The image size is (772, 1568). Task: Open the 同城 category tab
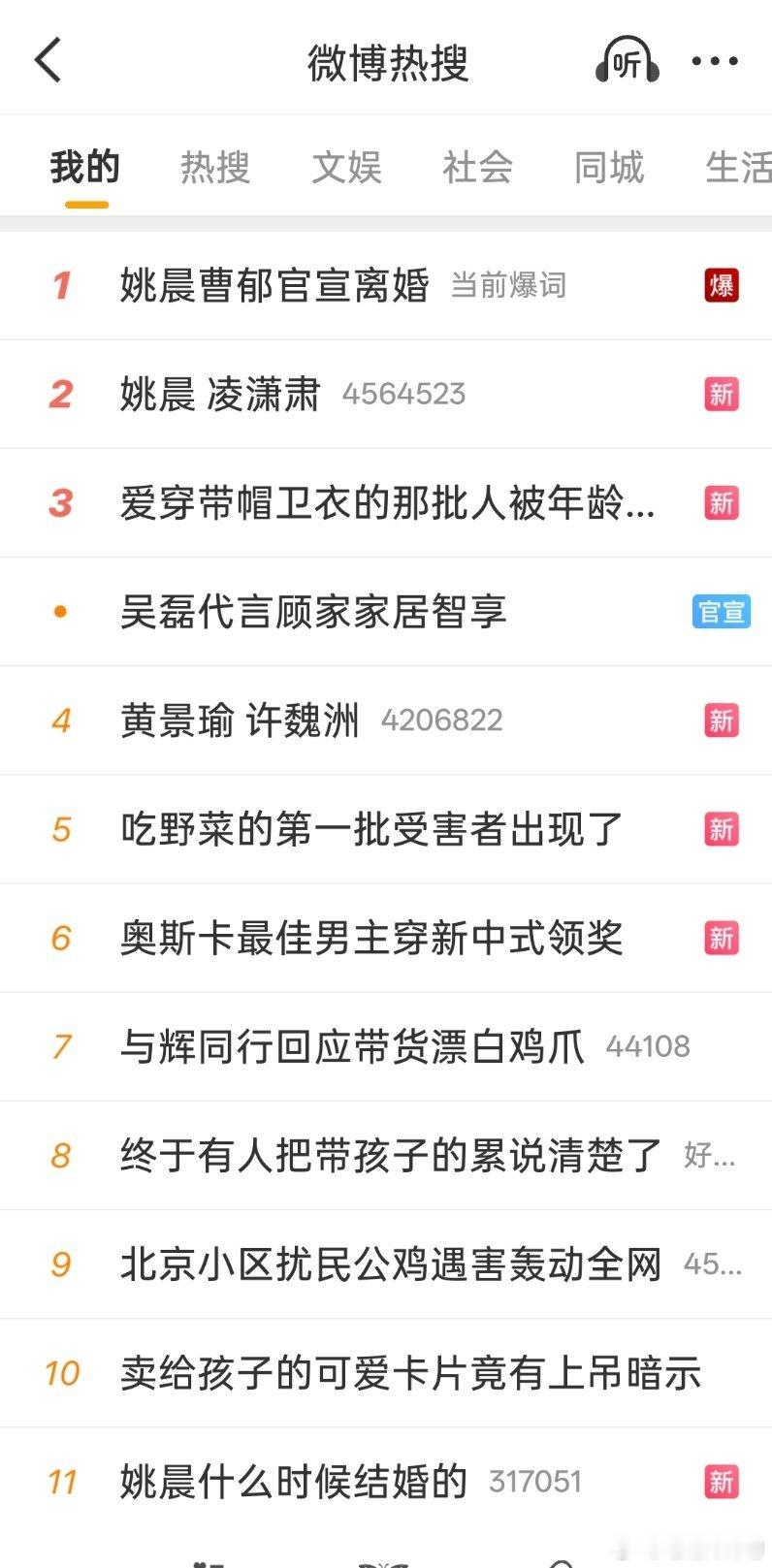610,167
